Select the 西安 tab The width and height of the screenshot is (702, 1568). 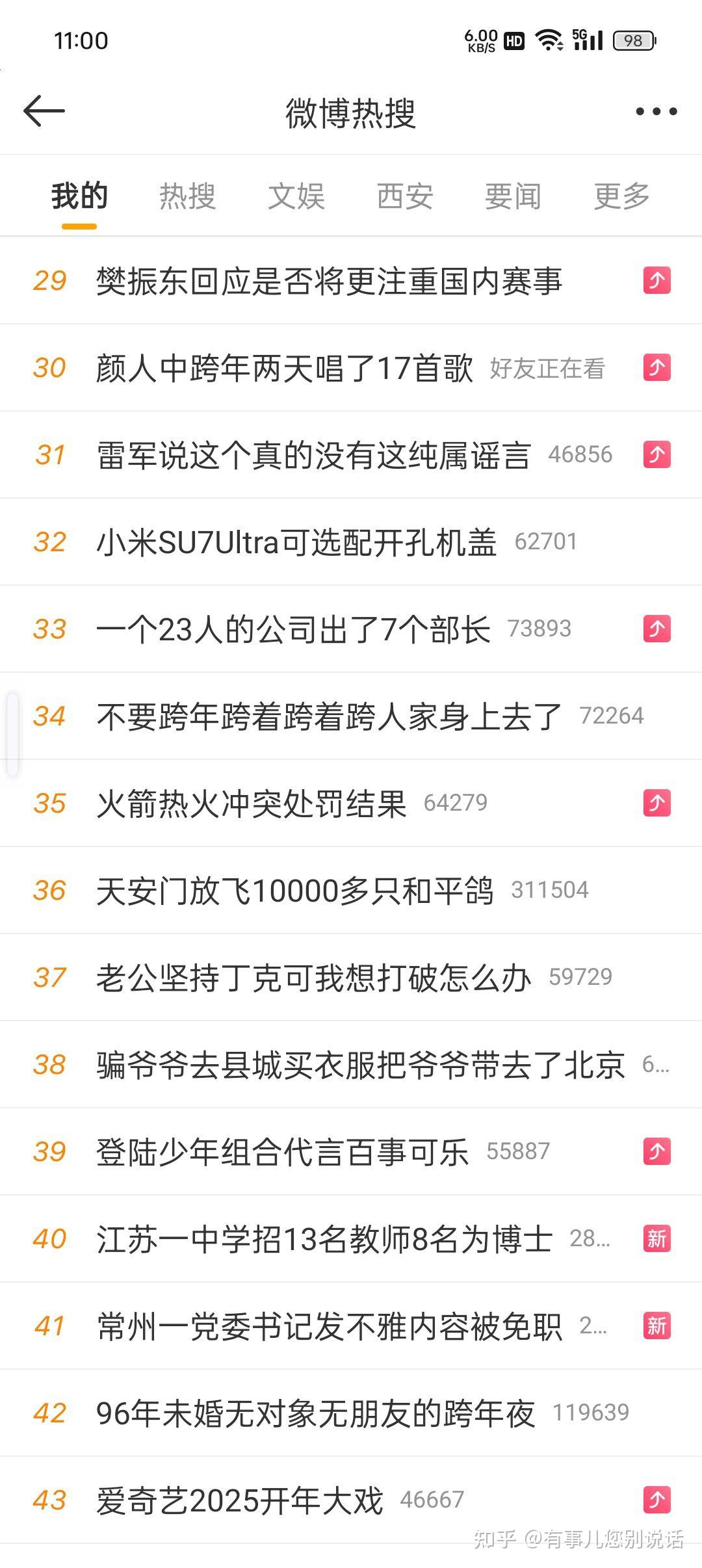click(x=405, y=196)
